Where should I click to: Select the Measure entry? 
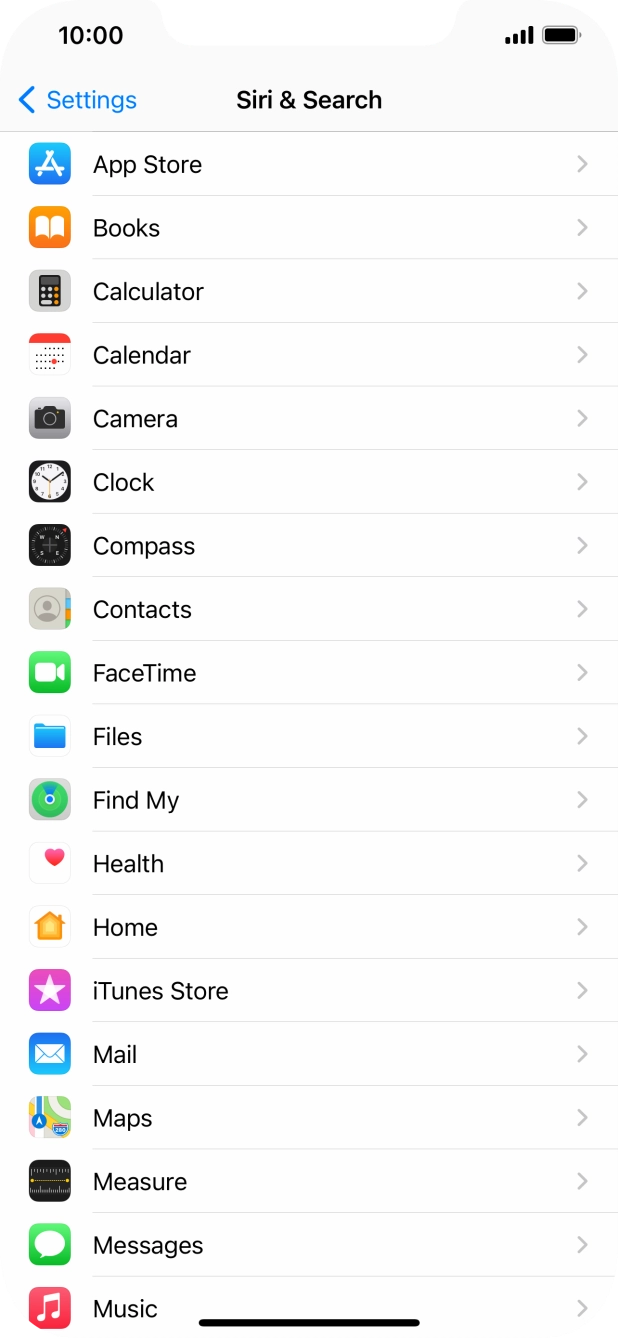(x=309, y=1181)
